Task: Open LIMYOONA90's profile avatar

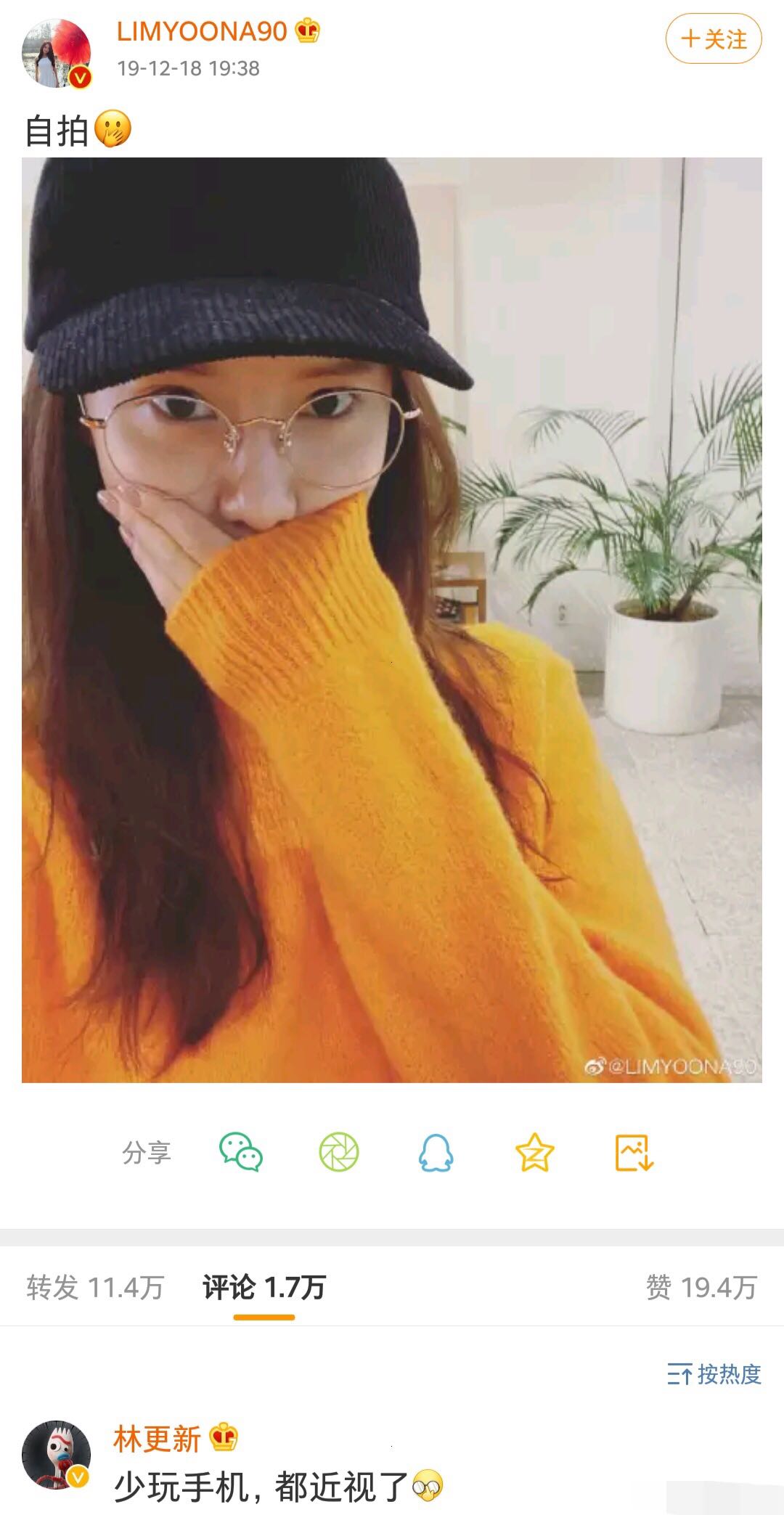Action: (57, 54)
